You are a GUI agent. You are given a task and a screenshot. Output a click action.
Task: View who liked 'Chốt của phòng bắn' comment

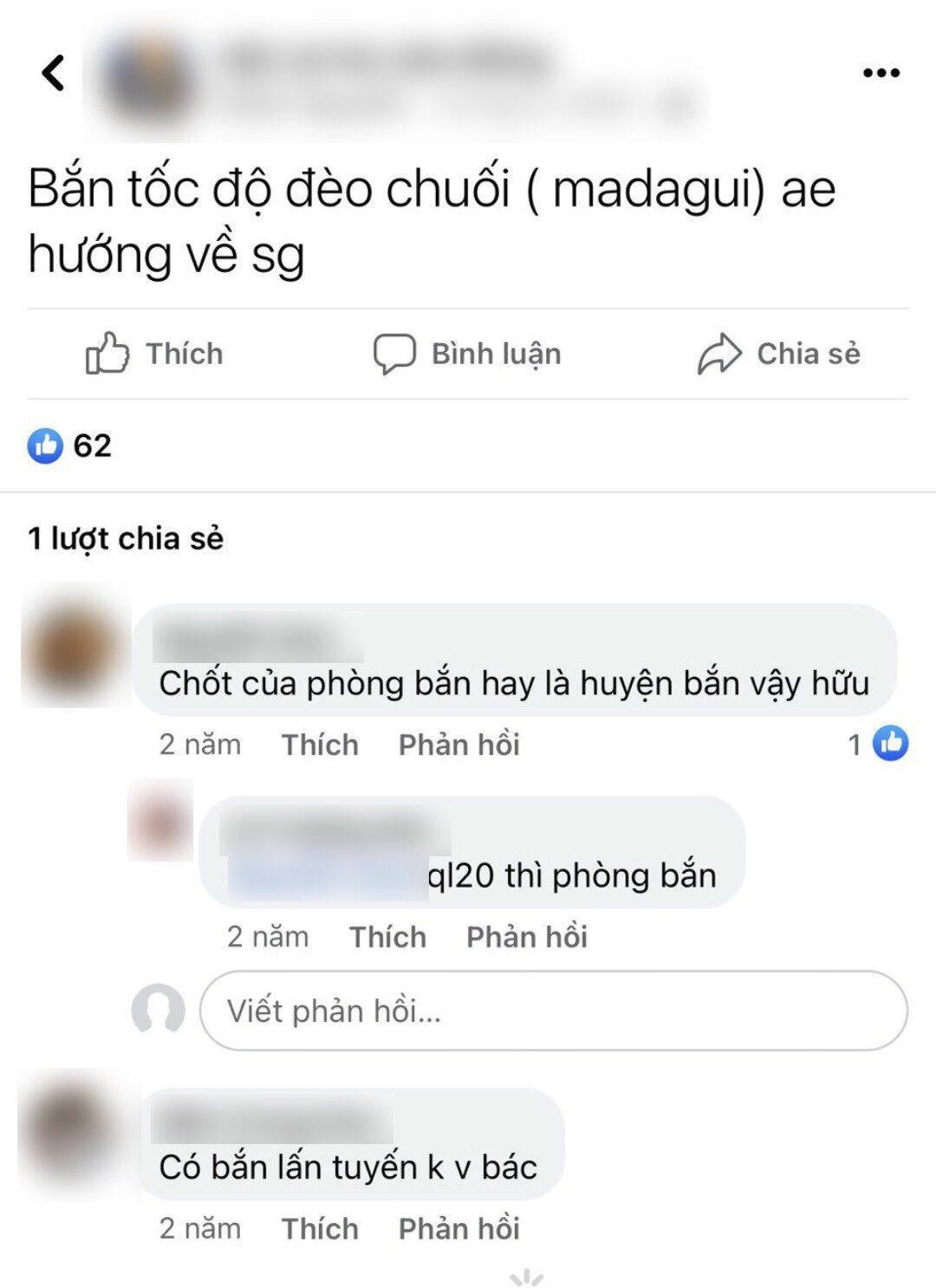[x=879, y=744]
